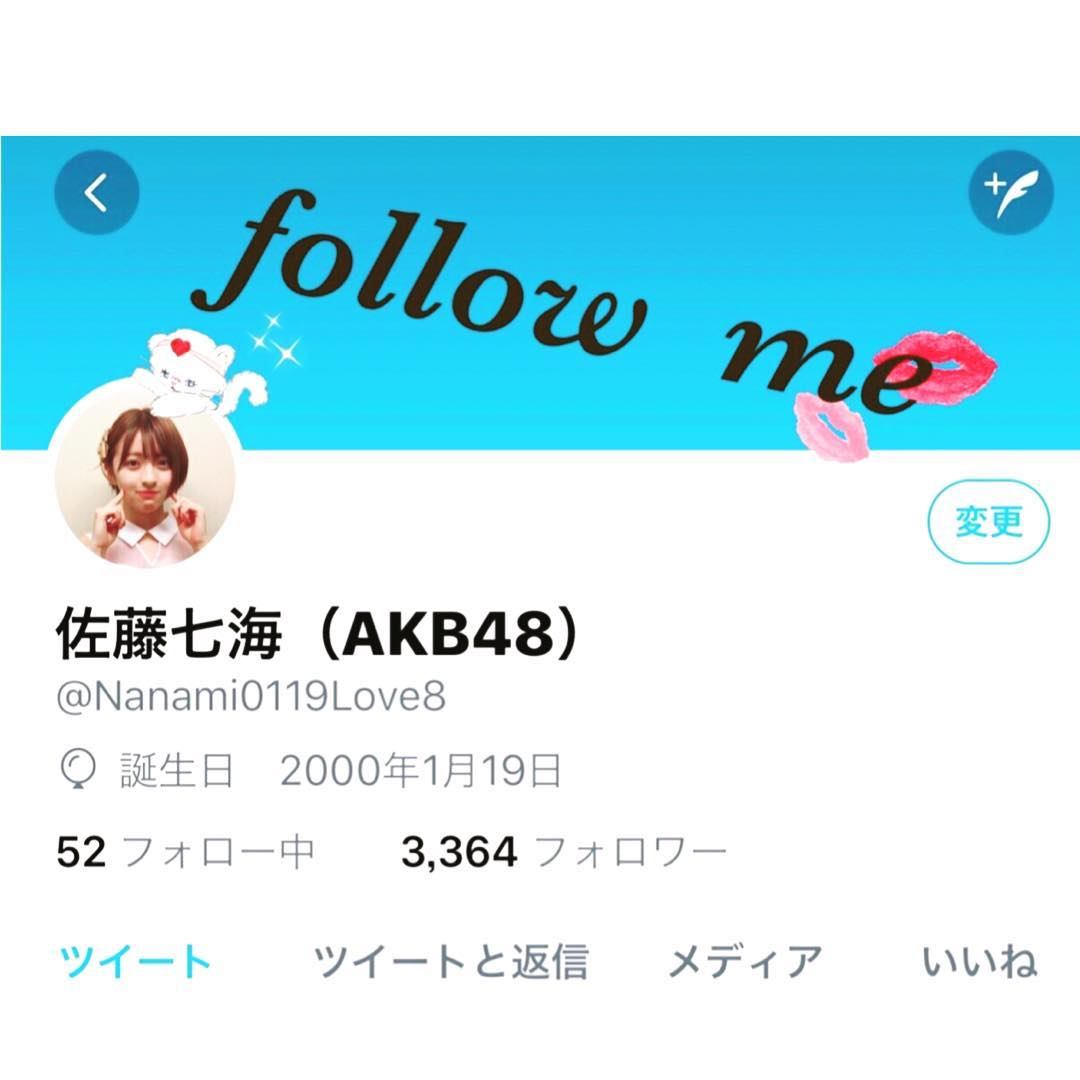
Task: Show the メディア tab
Action: [x=745, y=961]
